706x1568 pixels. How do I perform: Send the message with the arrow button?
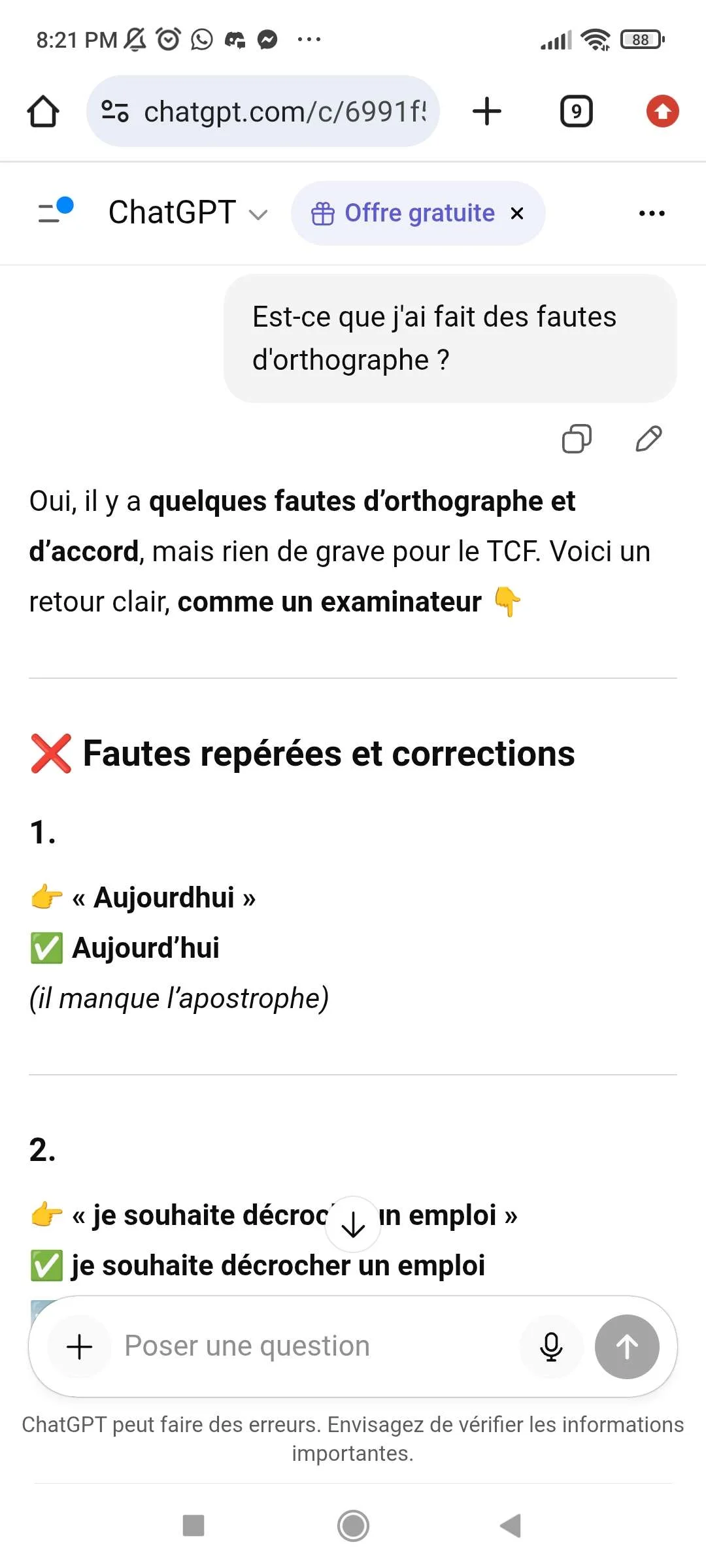coord(627,1347)
